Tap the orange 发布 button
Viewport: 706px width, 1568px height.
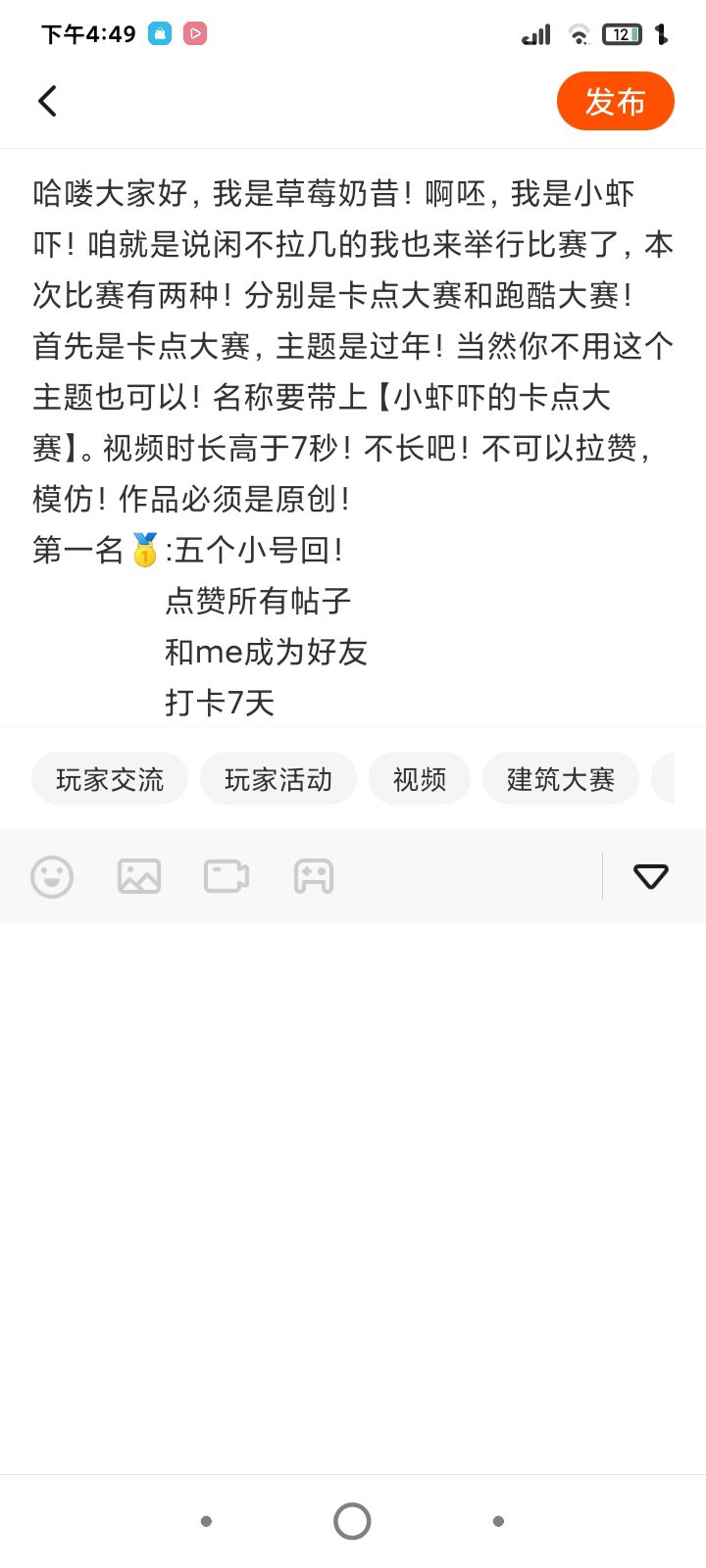click(616, 101)
